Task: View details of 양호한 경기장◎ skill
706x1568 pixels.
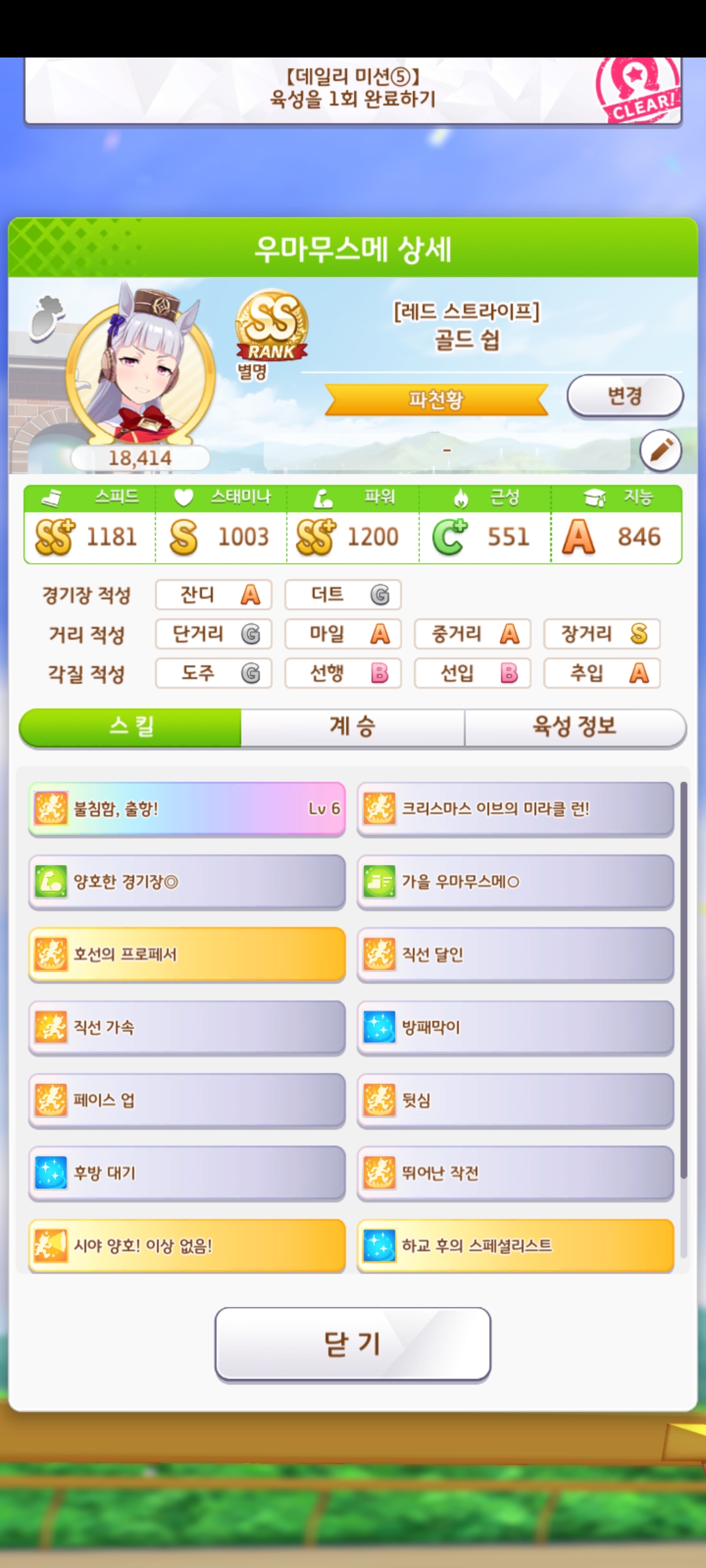Action: coord(187,882)
